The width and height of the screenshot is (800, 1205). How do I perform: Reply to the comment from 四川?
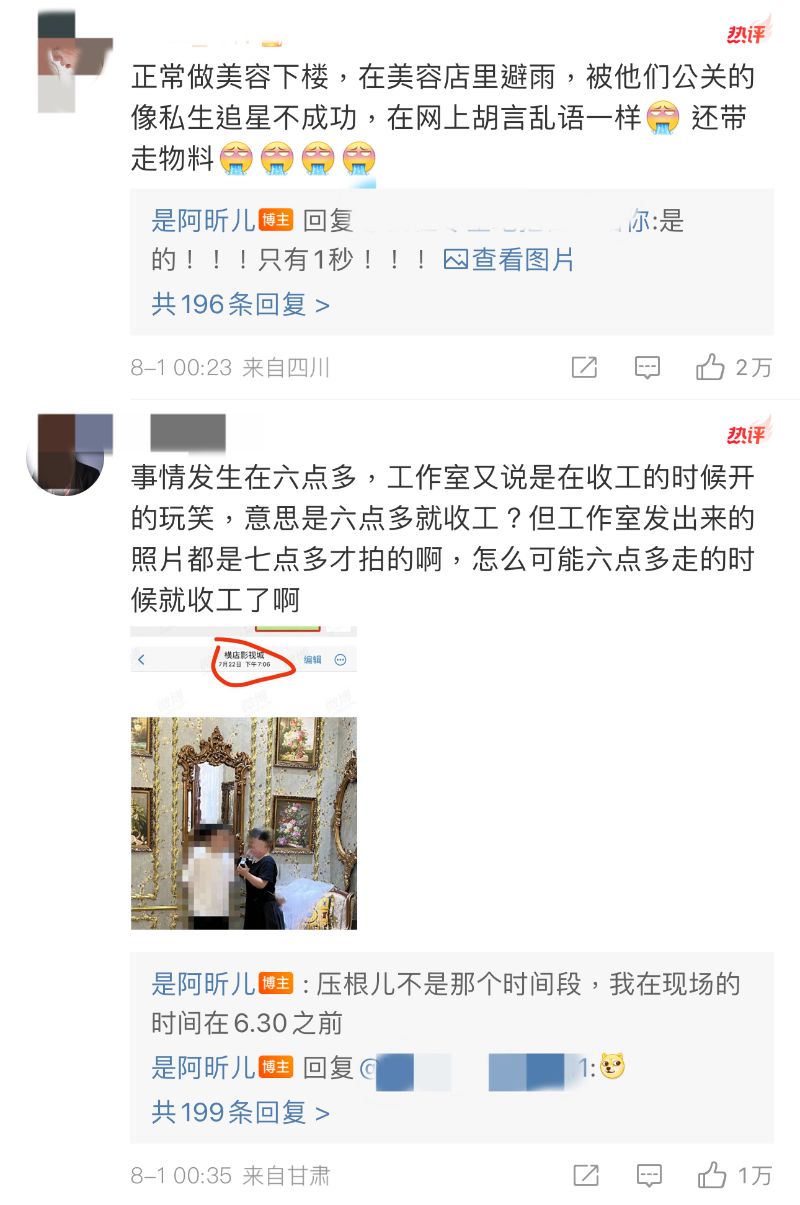point(647,368)
